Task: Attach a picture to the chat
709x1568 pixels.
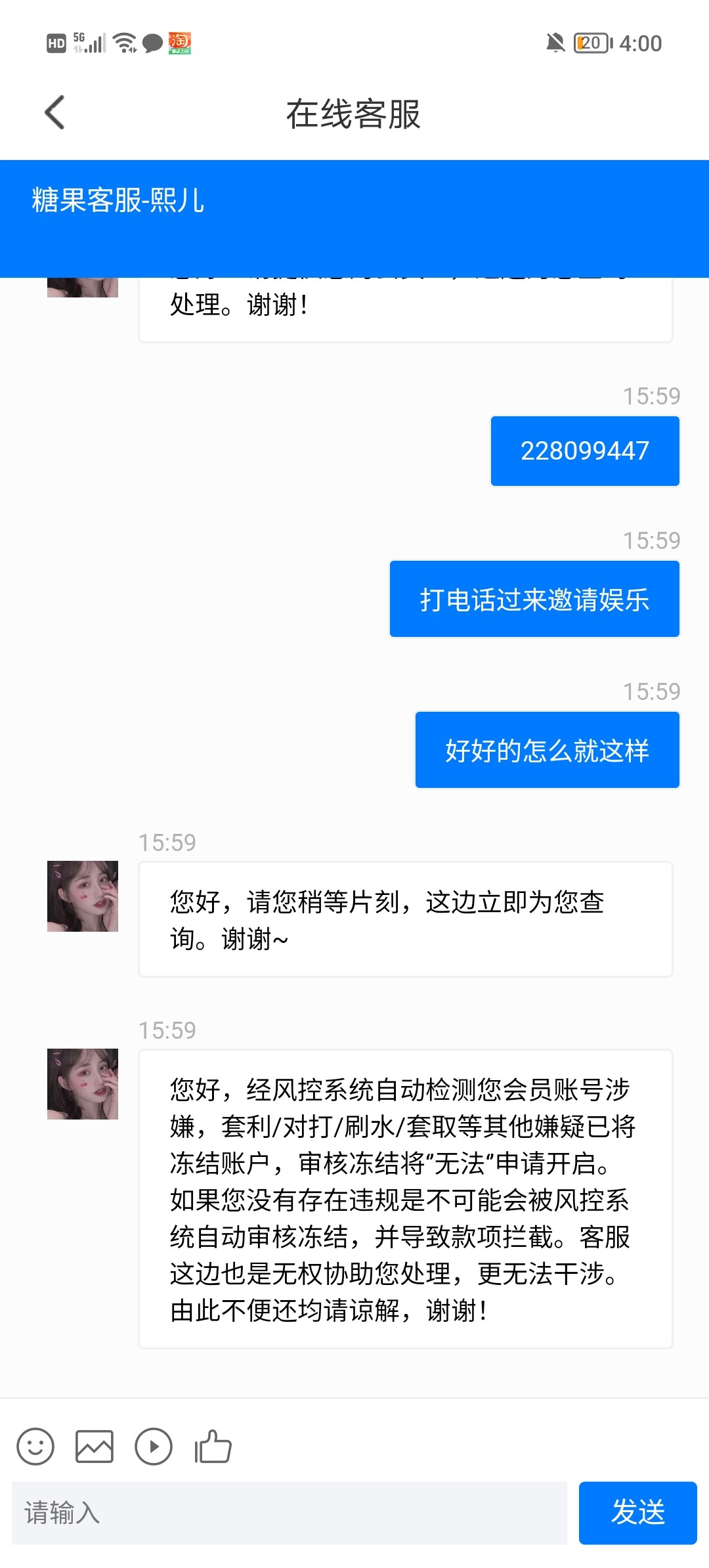Action: click(x=95, y=1447)
